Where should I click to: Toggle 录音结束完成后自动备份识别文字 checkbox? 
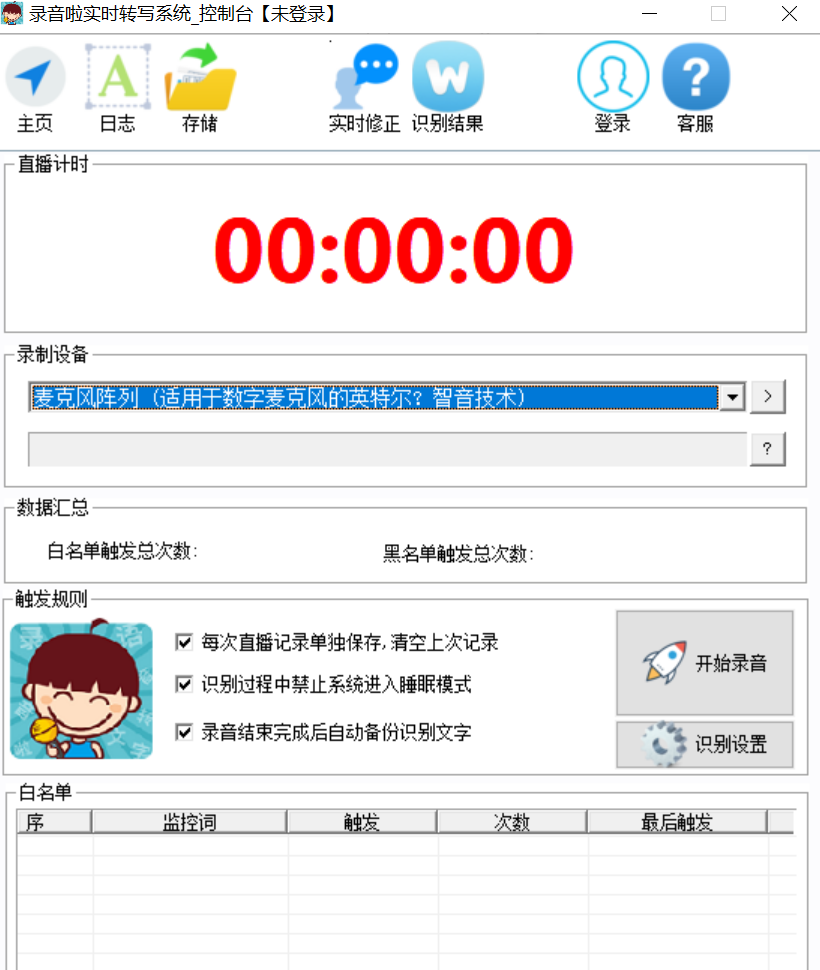pyautogui.click(x=183, y=732)
